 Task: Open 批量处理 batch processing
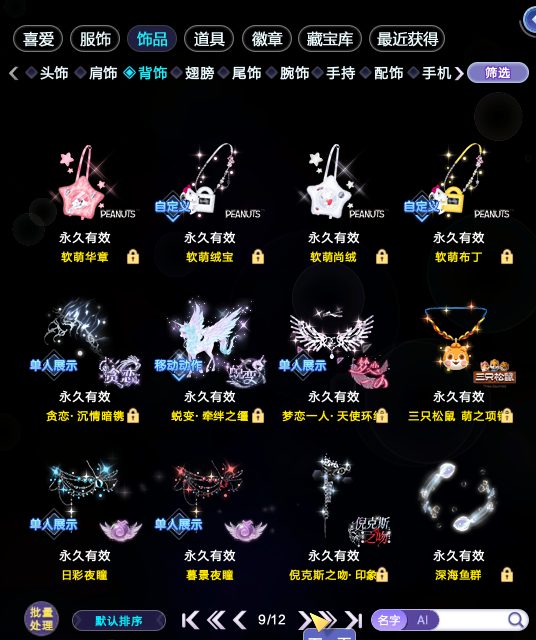(41, 619)
